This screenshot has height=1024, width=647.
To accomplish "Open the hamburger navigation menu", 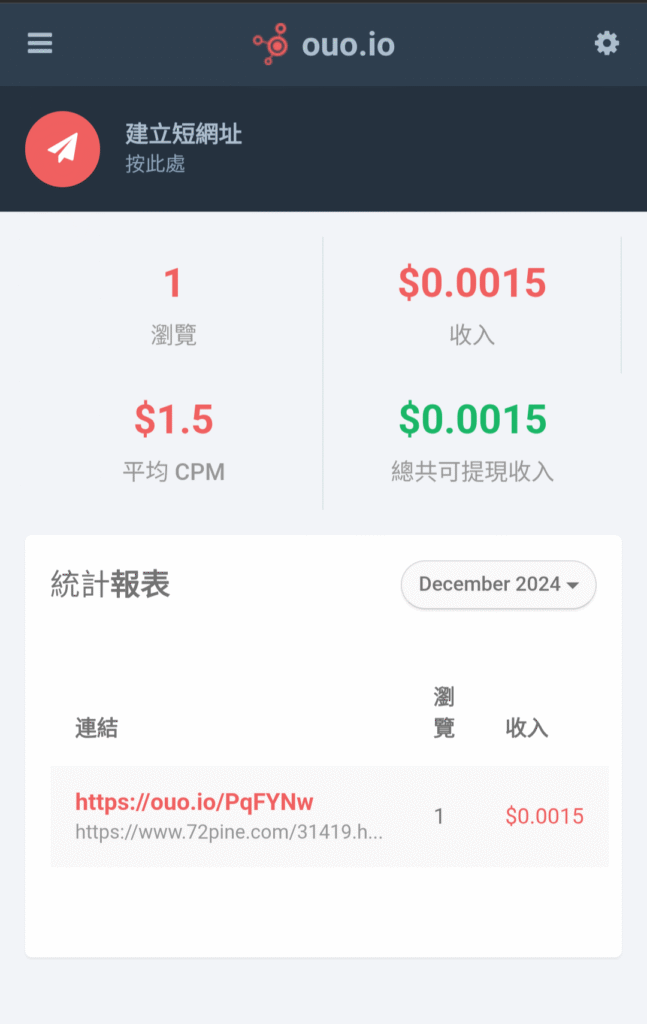I will (40, 43).
